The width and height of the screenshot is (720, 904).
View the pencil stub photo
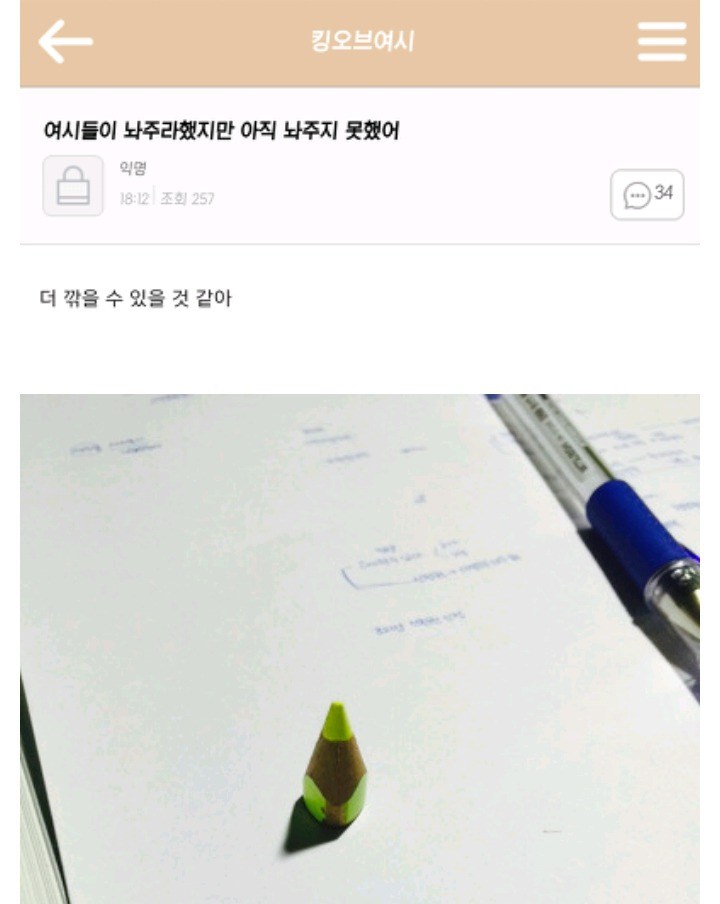coord(360,650)
